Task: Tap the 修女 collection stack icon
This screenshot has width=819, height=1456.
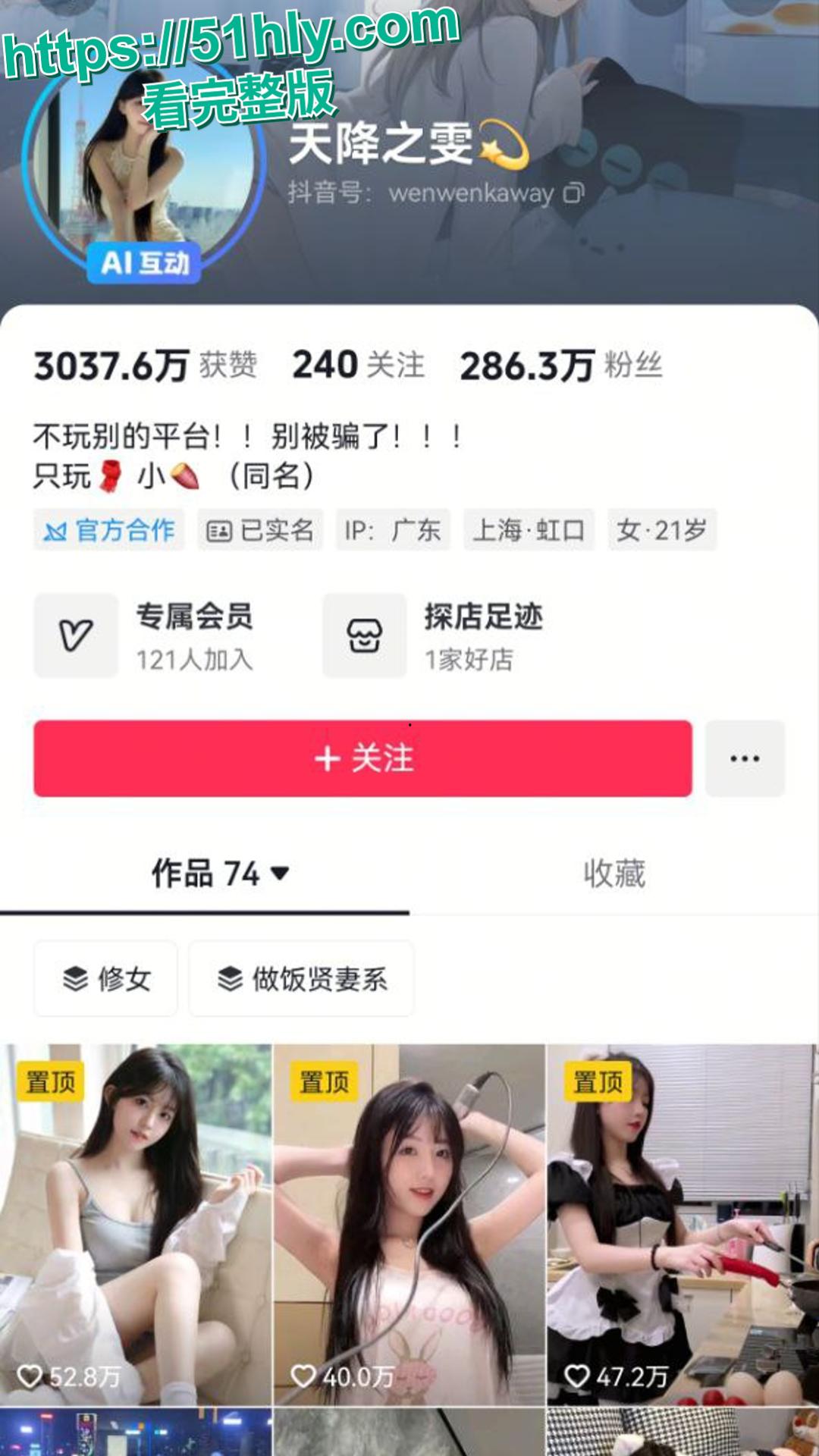Action: [x=73, y=978]
